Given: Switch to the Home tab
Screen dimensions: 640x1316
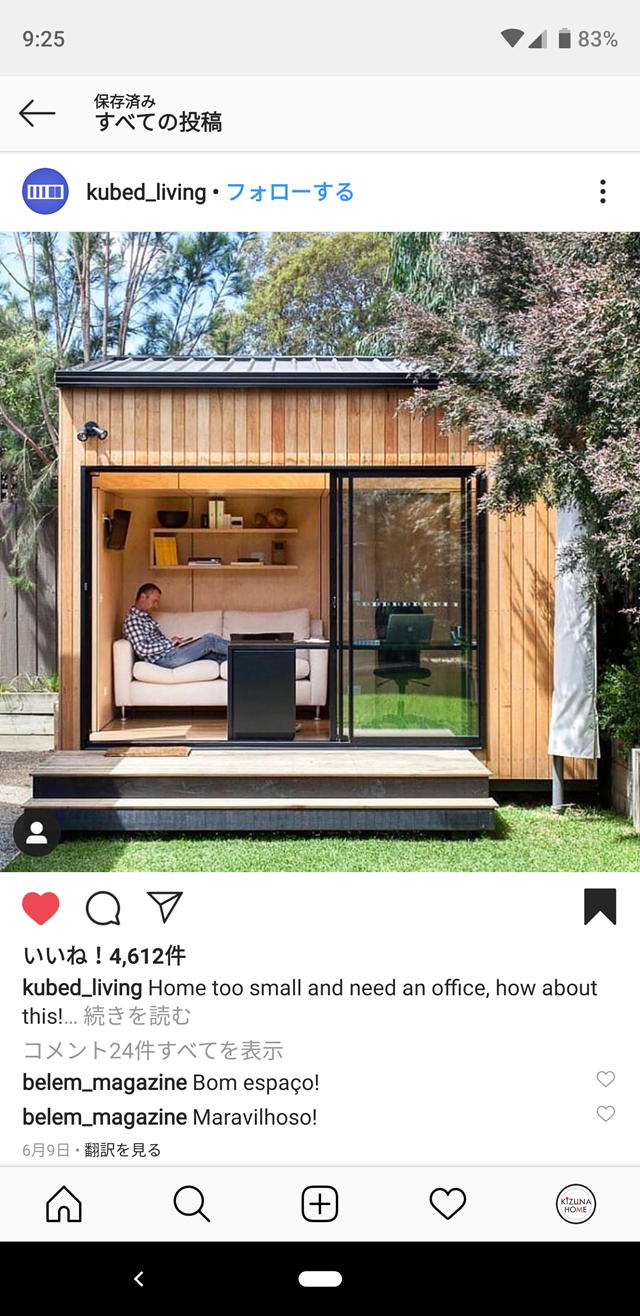Looking at the screenshot, I should coord(64,1204).
